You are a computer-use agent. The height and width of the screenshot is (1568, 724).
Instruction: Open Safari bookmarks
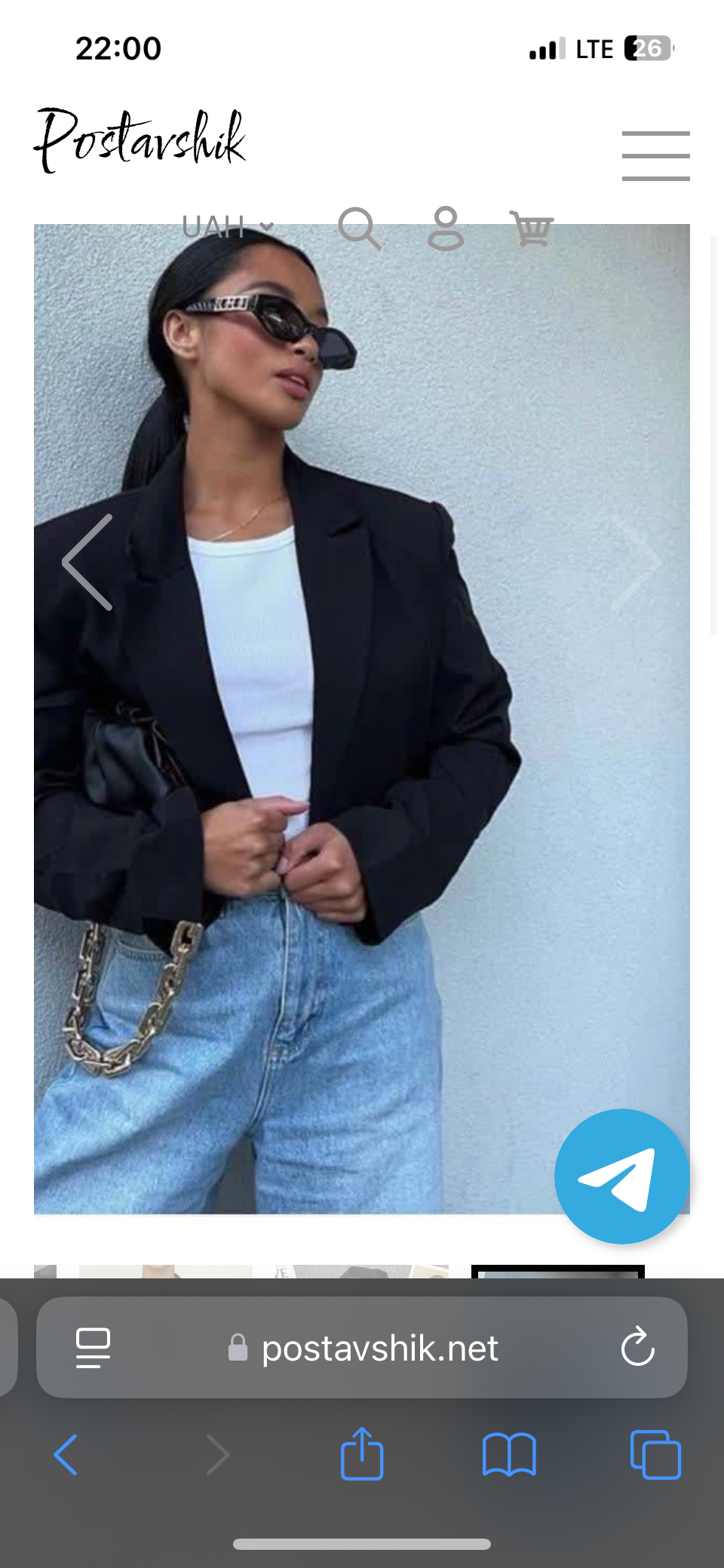coord(509,1454)
